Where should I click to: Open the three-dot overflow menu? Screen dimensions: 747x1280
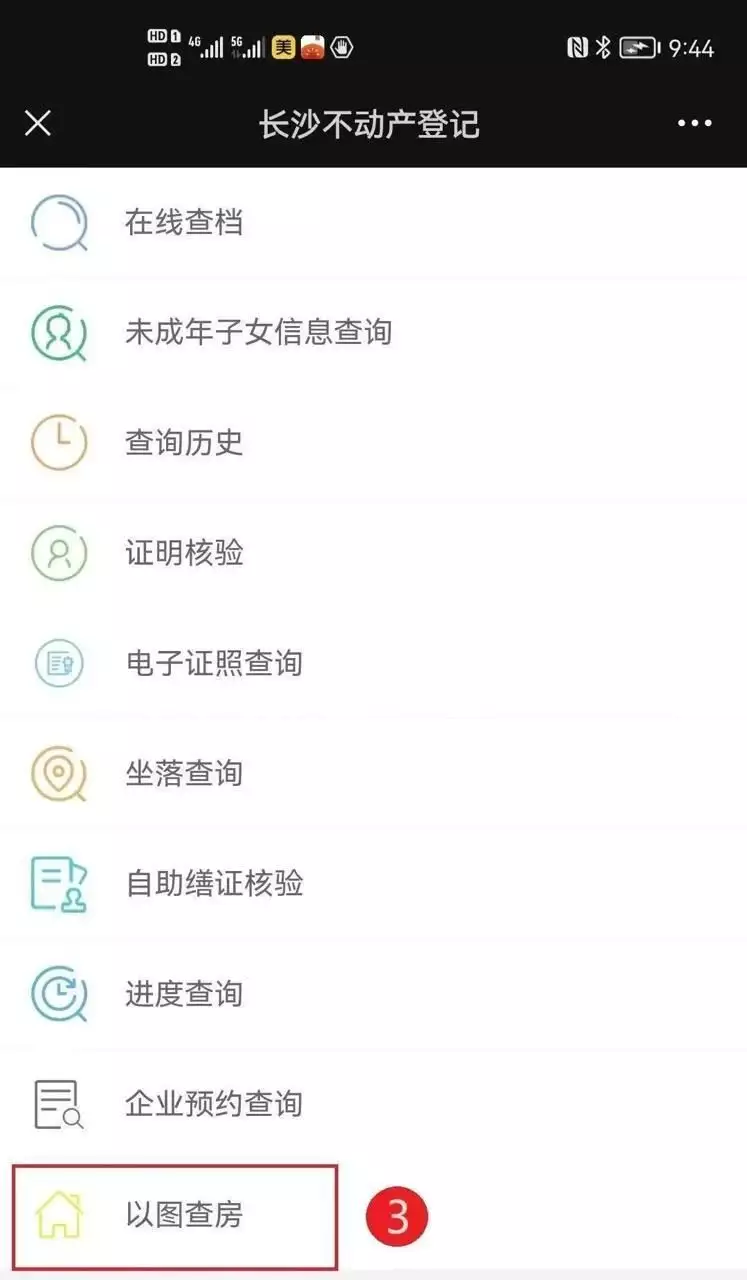(x=694, y=124)
